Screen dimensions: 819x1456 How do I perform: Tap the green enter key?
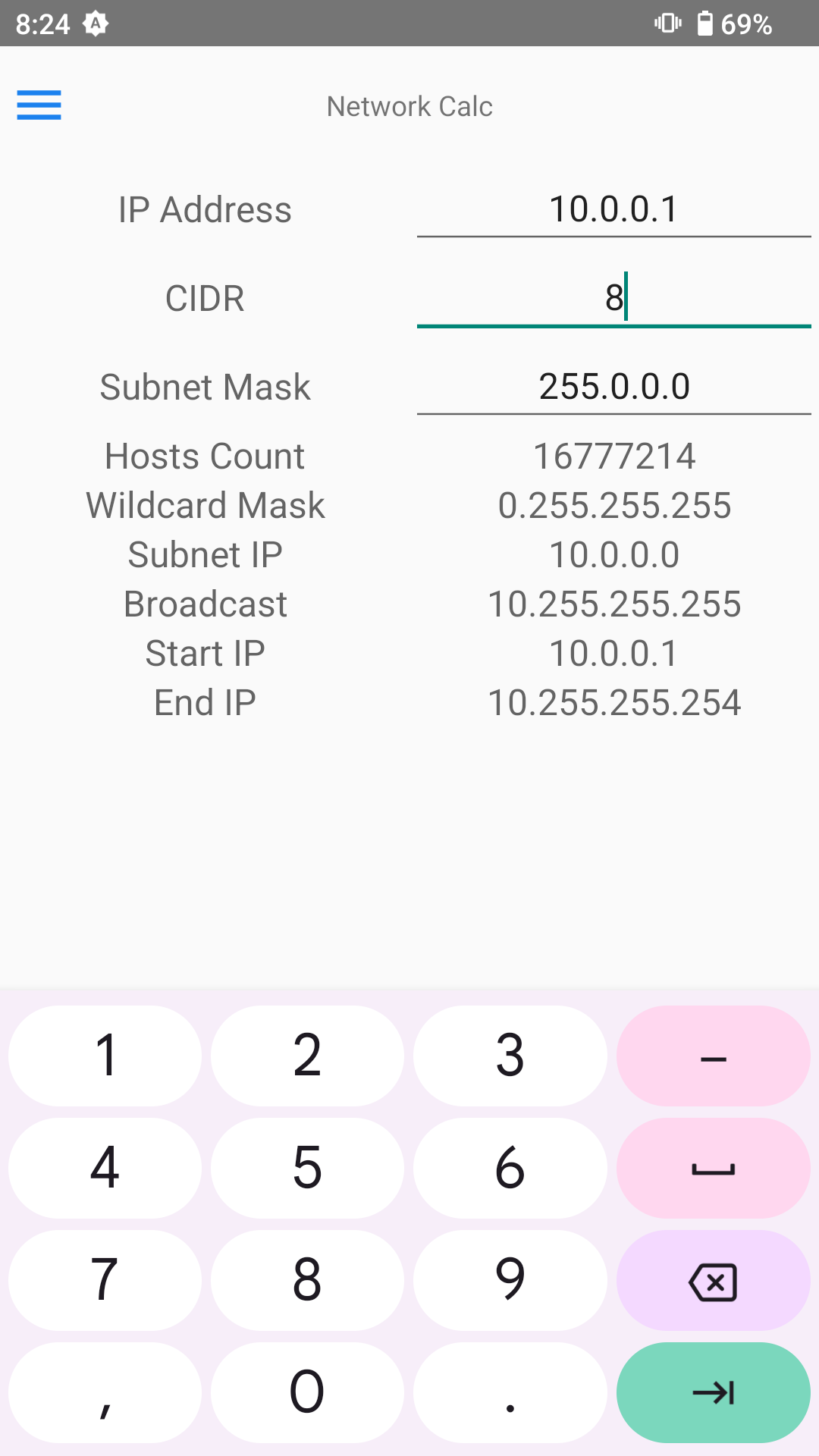click(x=713, y=1392)
